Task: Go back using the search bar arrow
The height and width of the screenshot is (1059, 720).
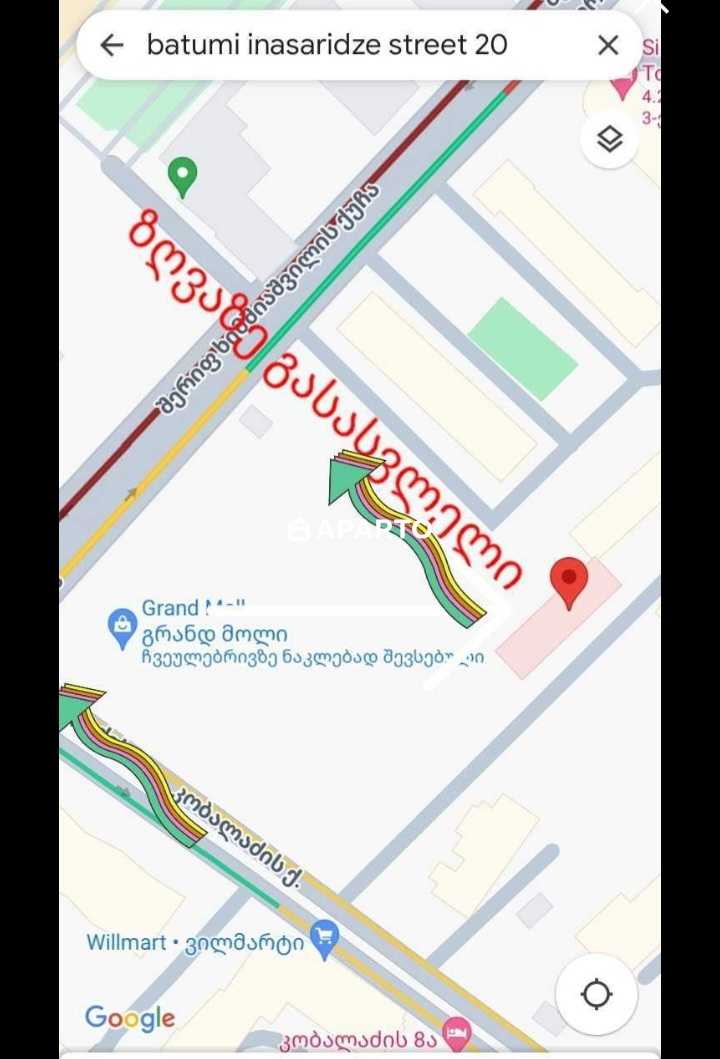Action: [111, 45]
